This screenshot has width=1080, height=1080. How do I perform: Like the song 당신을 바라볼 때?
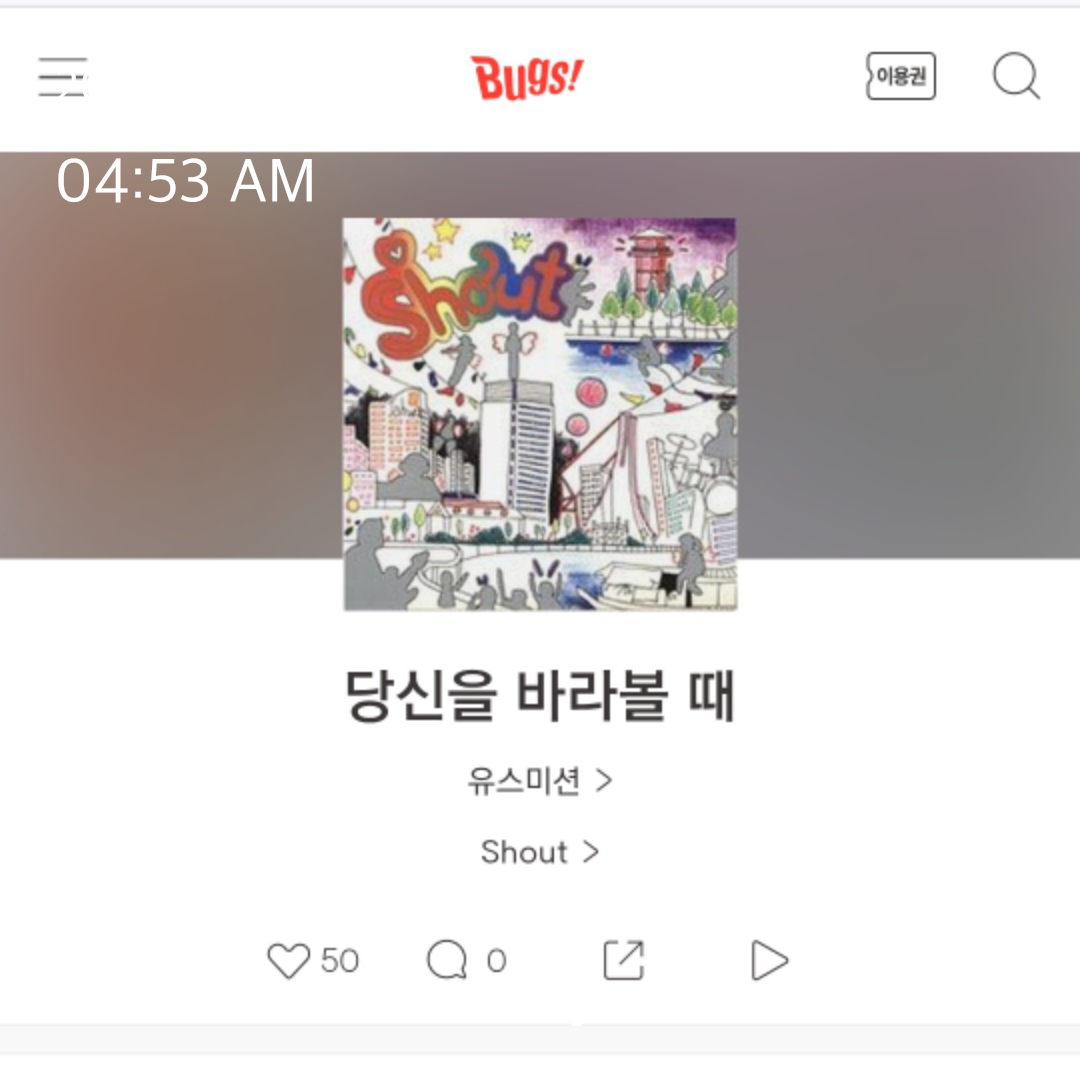289,961
